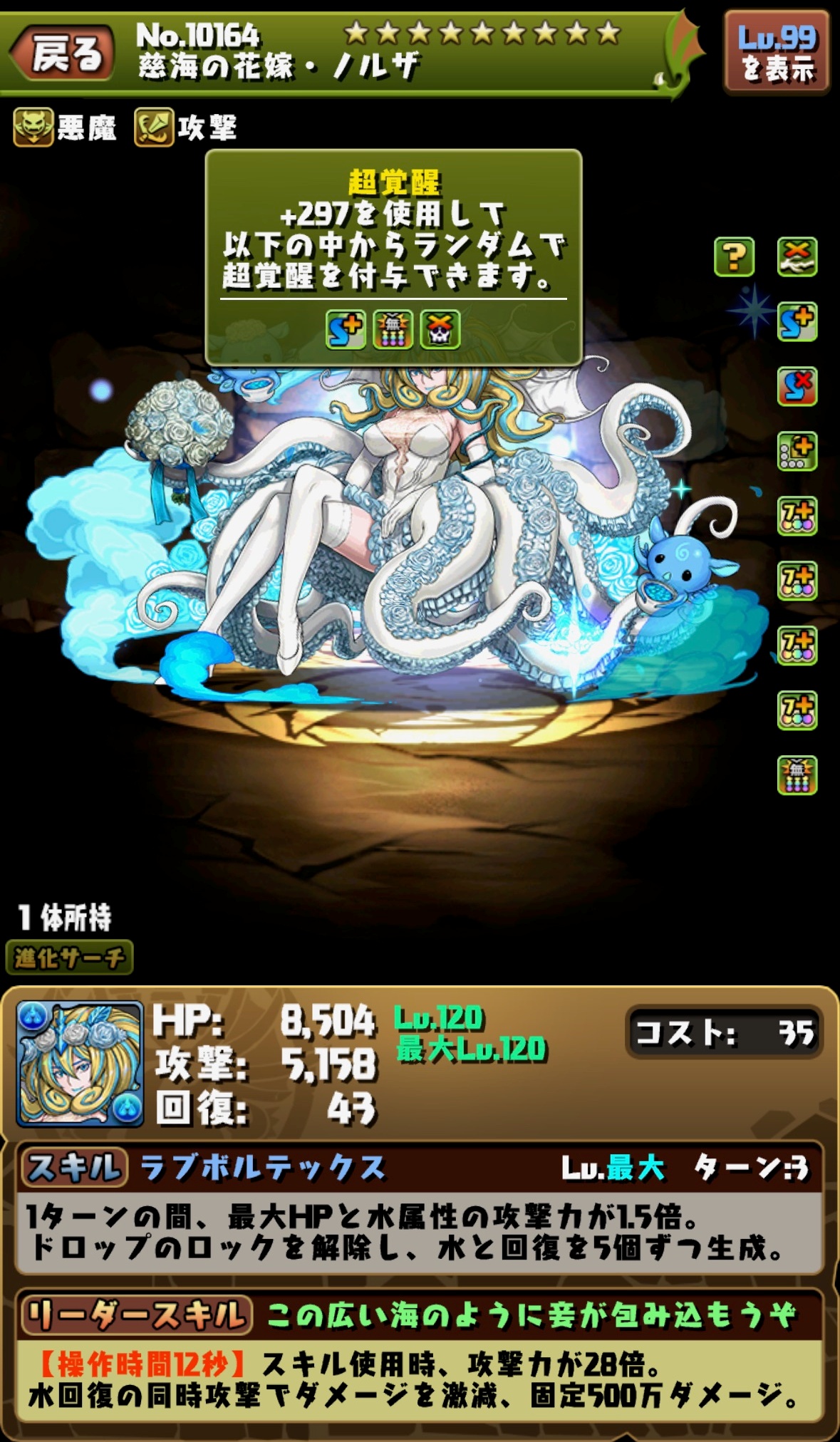Tap the yellow question mark super awakening icon
Image resolution: width=840 pixels, height=1442 pixels.
(734, 256)
